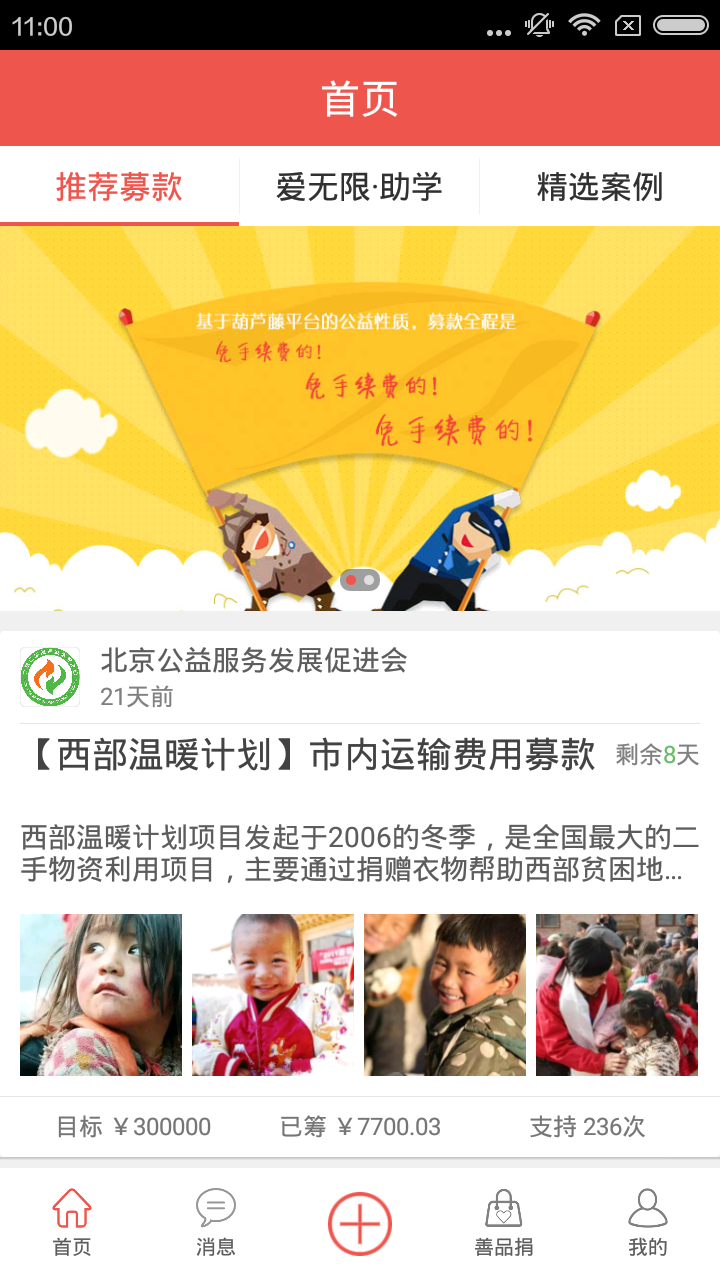
Task: Open the 善品捐 tab
Action: click(504, 1222)
